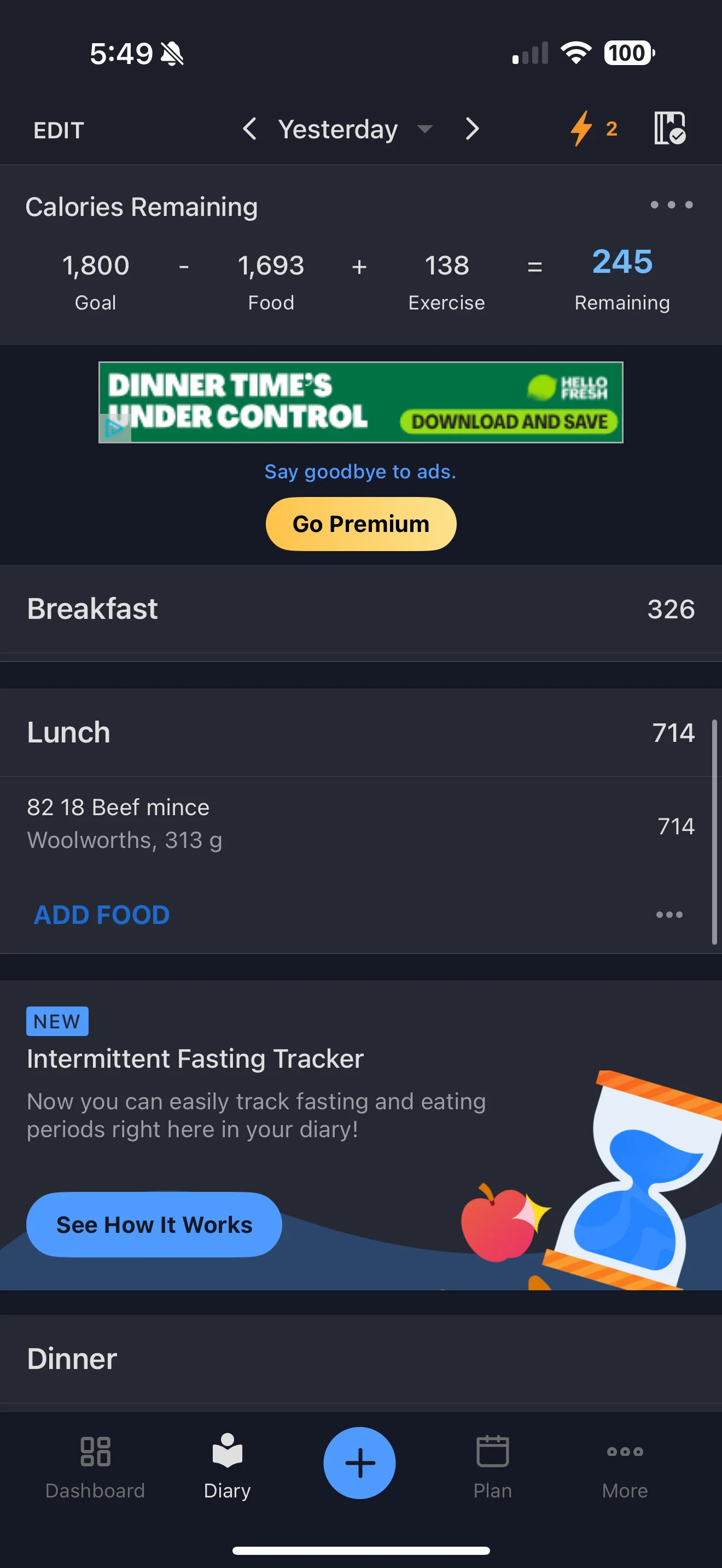722x1568 pixels.
Task: Open the Yesterday date dropdown
Action: (x=355, y=129)
